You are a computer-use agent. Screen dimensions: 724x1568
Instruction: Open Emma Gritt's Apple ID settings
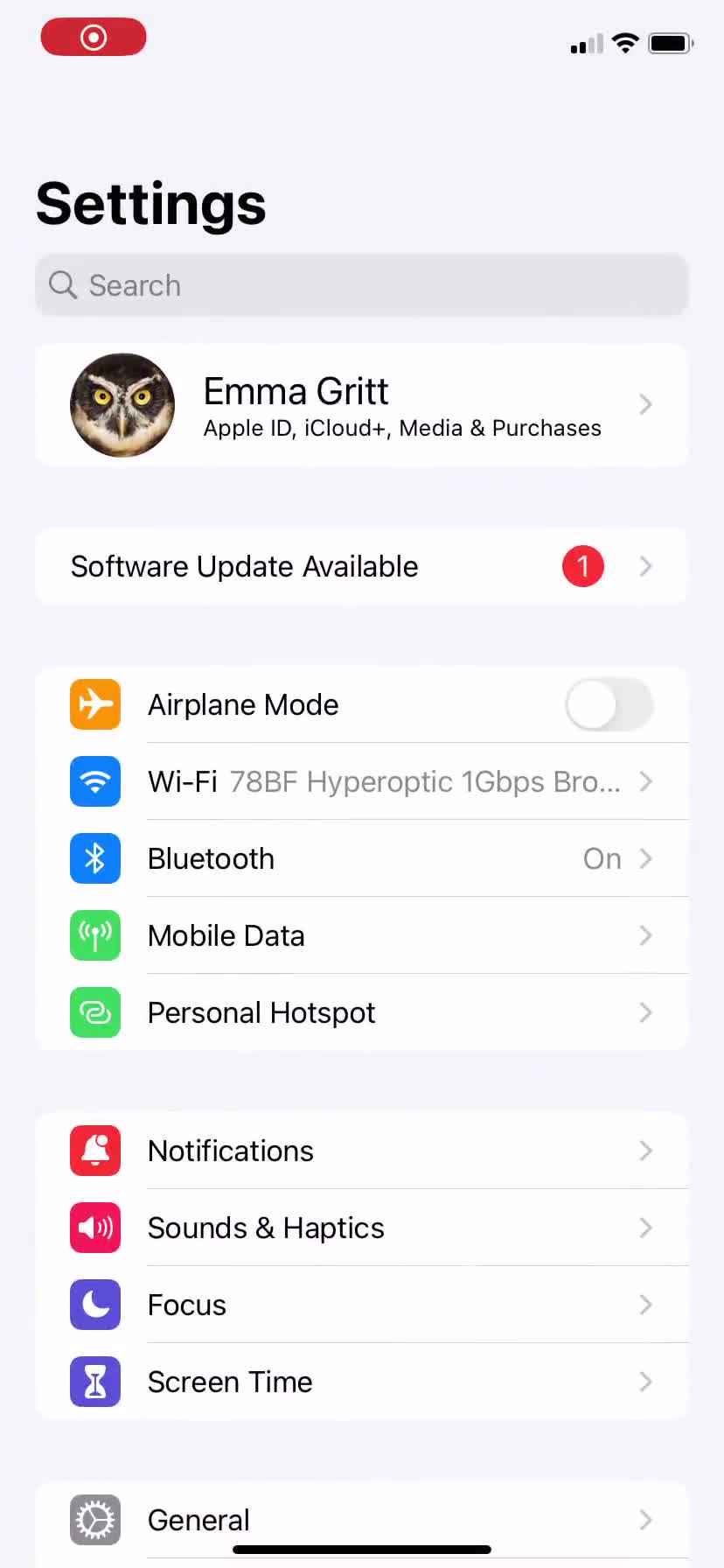(362, 405)
